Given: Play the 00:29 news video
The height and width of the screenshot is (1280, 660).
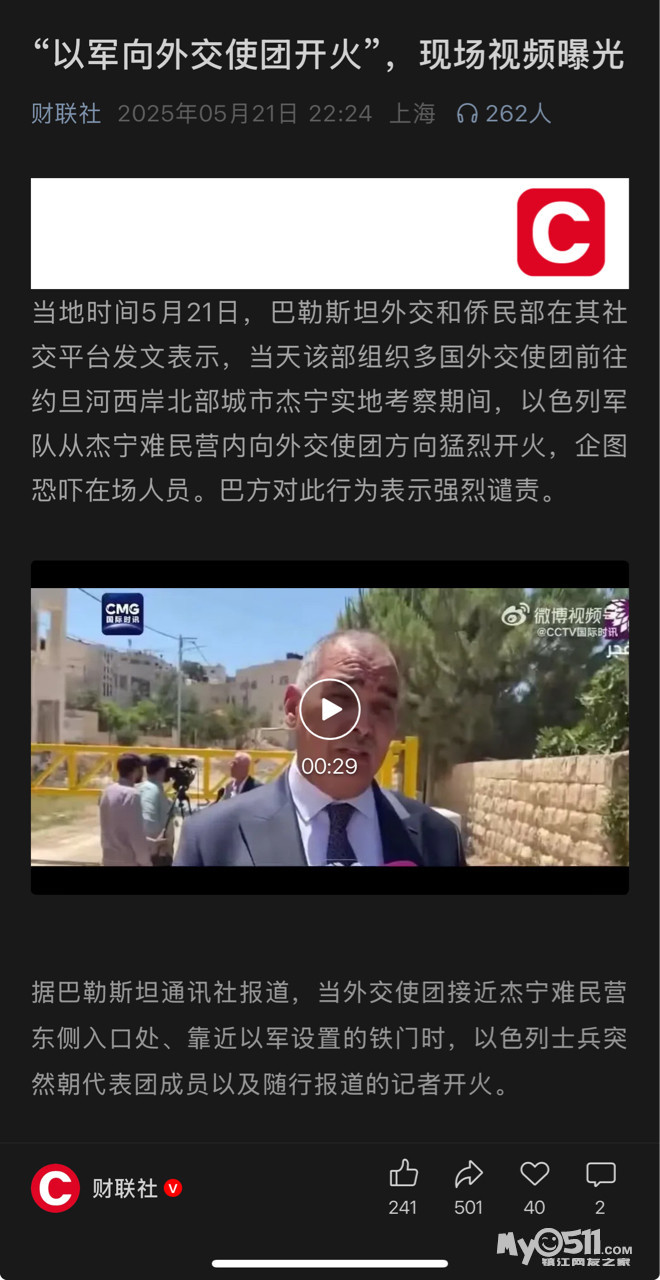Looking at the screenshot, I should (x=330, y=709).
